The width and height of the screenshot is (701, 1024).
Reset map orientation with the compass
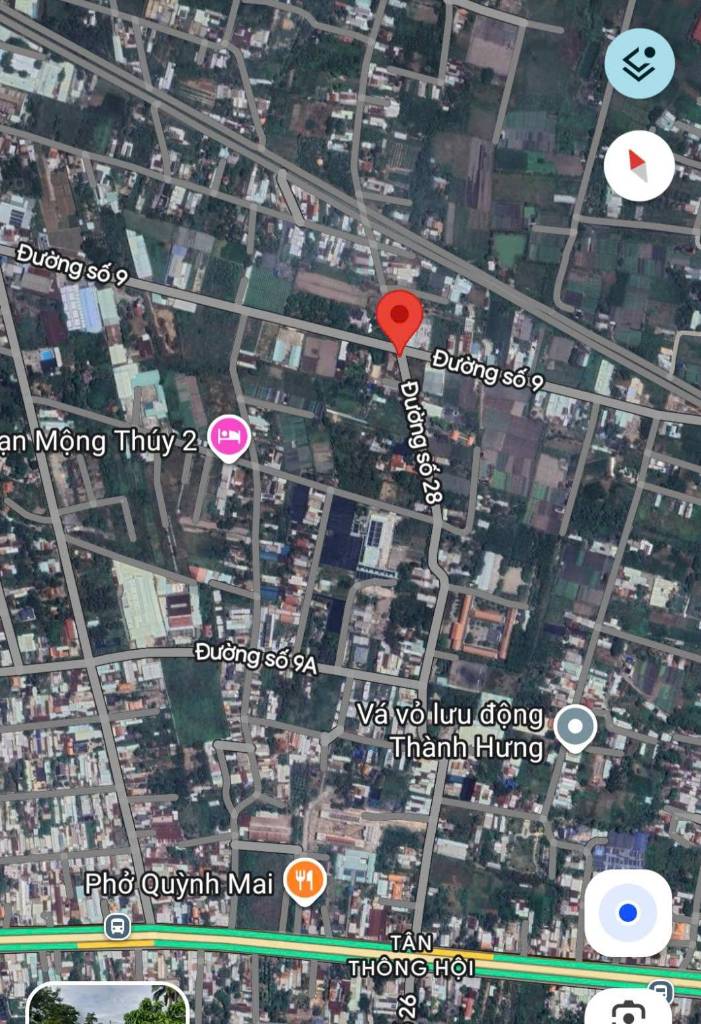tap(639, 166)
